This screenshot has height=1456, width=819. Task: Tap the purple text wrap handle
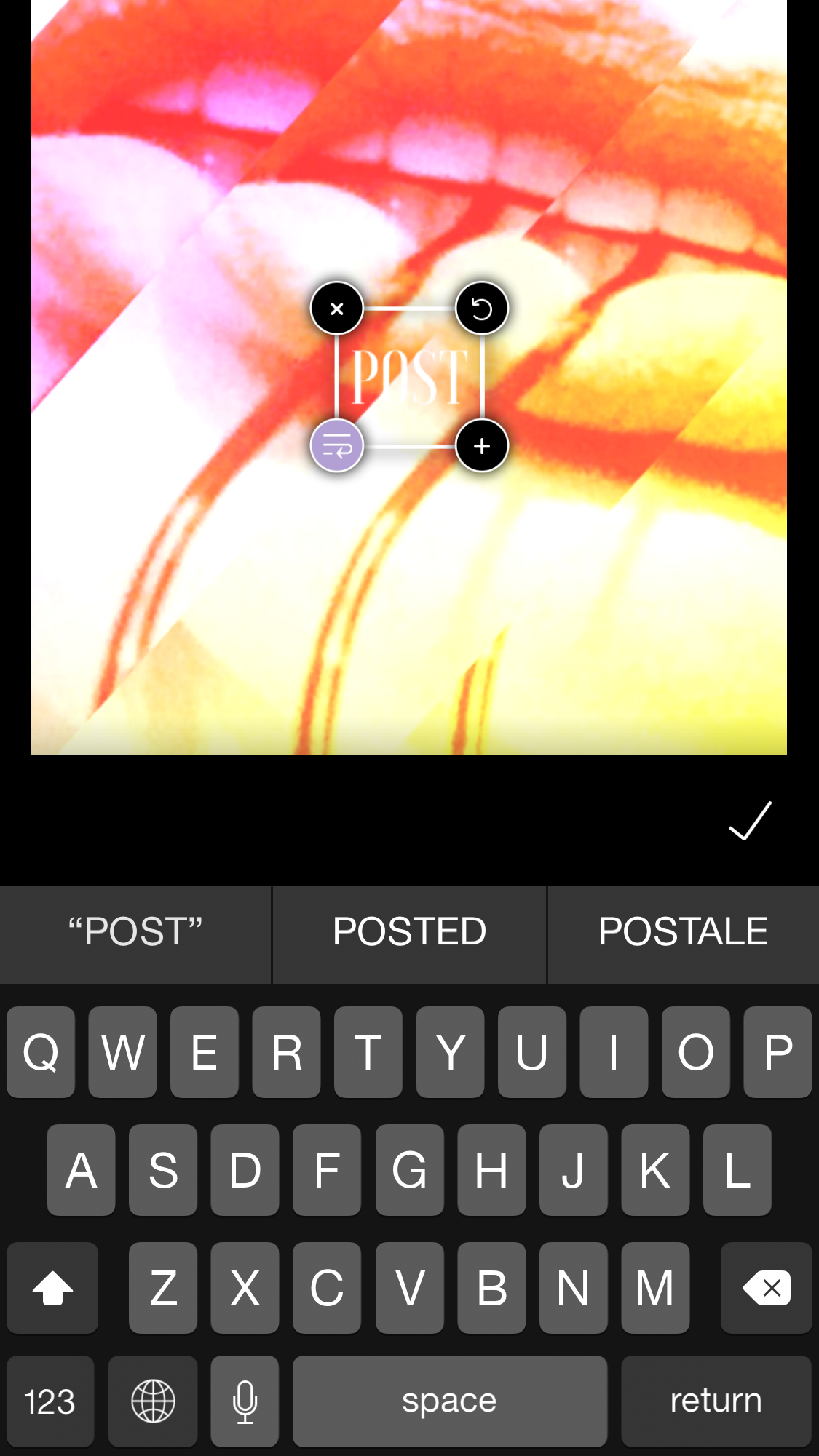pyautogui.click(x=336, y=445)
